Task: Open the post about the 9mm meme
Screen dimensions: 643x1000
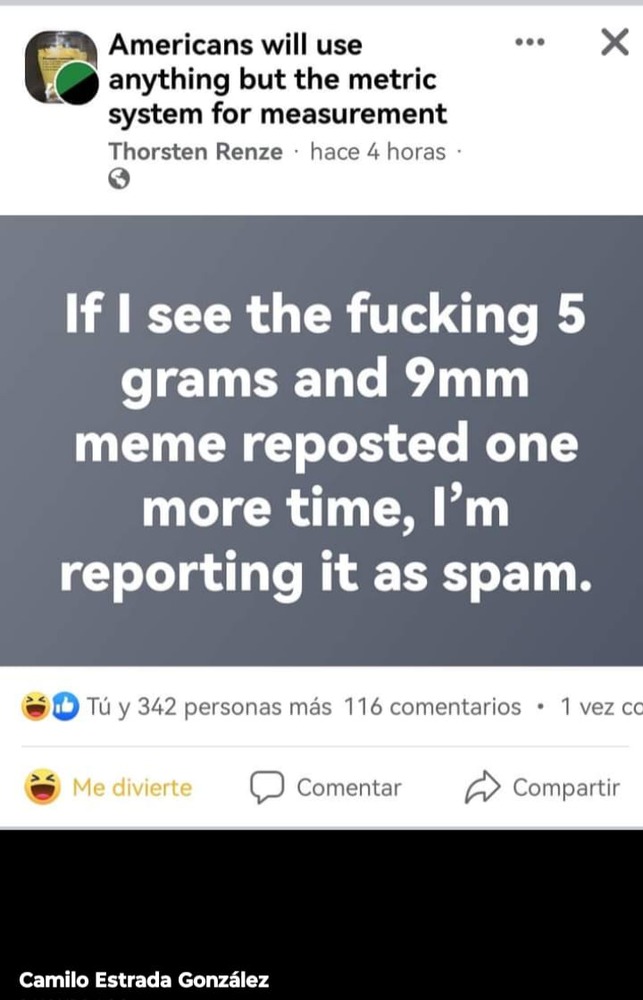Action: (x=321, y=440)
